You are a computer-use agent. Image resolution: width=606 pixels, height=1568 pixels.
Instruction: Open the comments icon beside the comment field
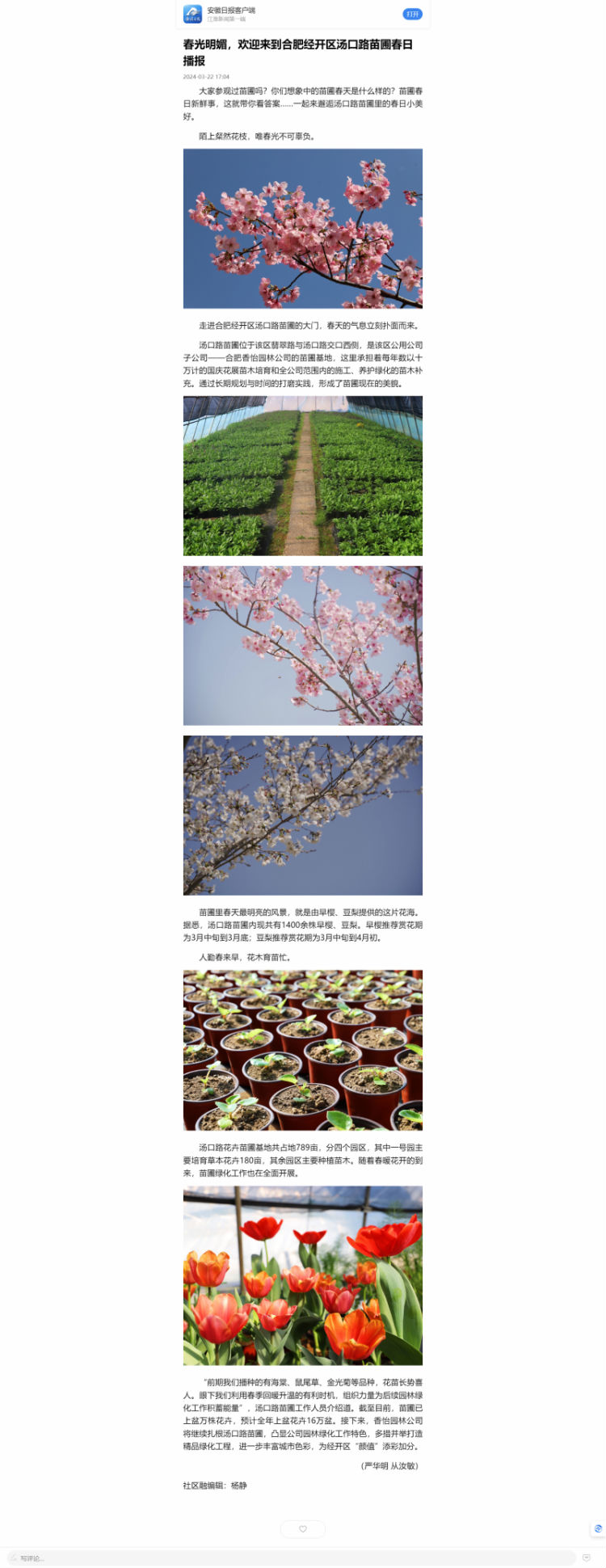(586, 1557)
